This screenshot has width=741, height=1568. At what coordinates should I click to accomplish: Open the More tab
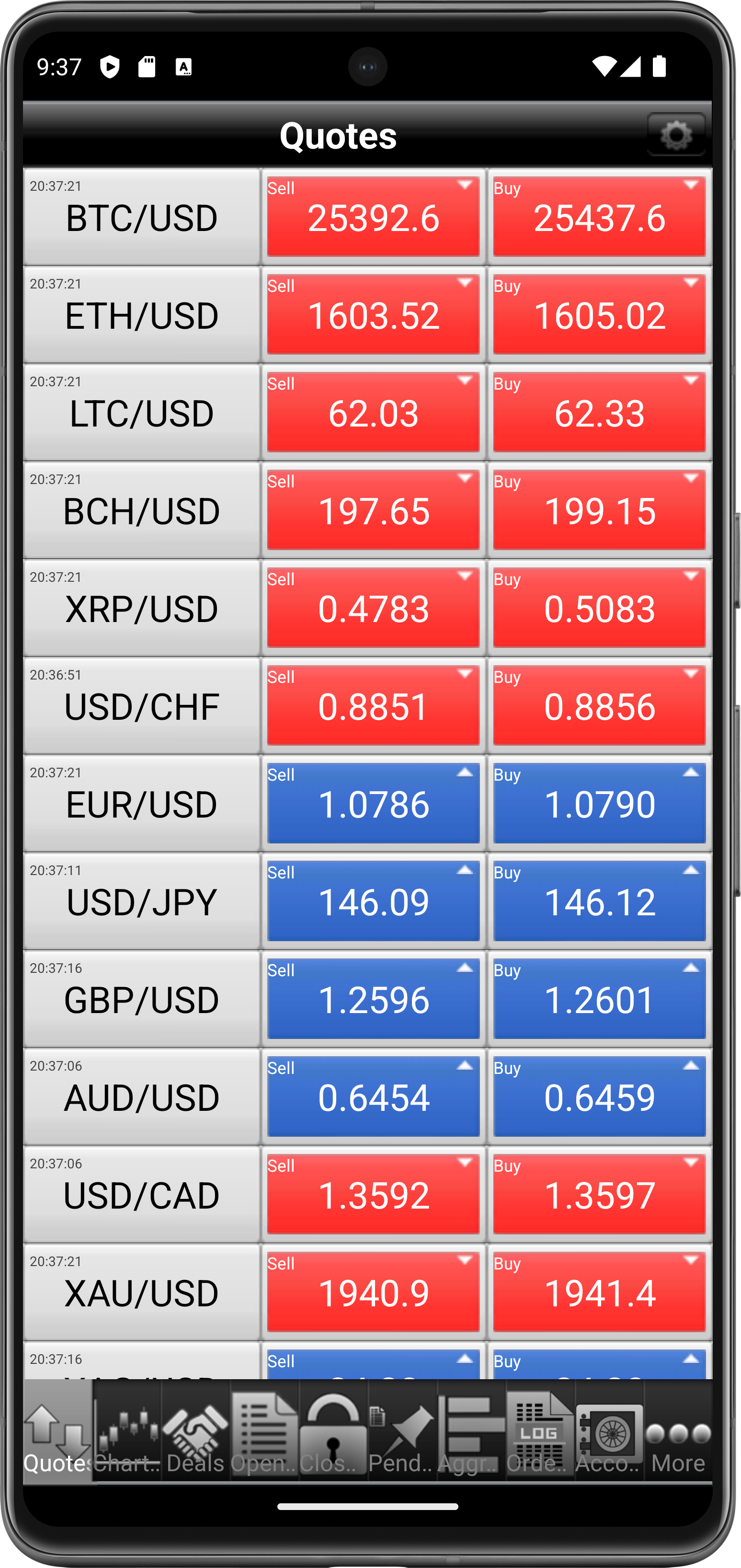tap(678, 1433)
